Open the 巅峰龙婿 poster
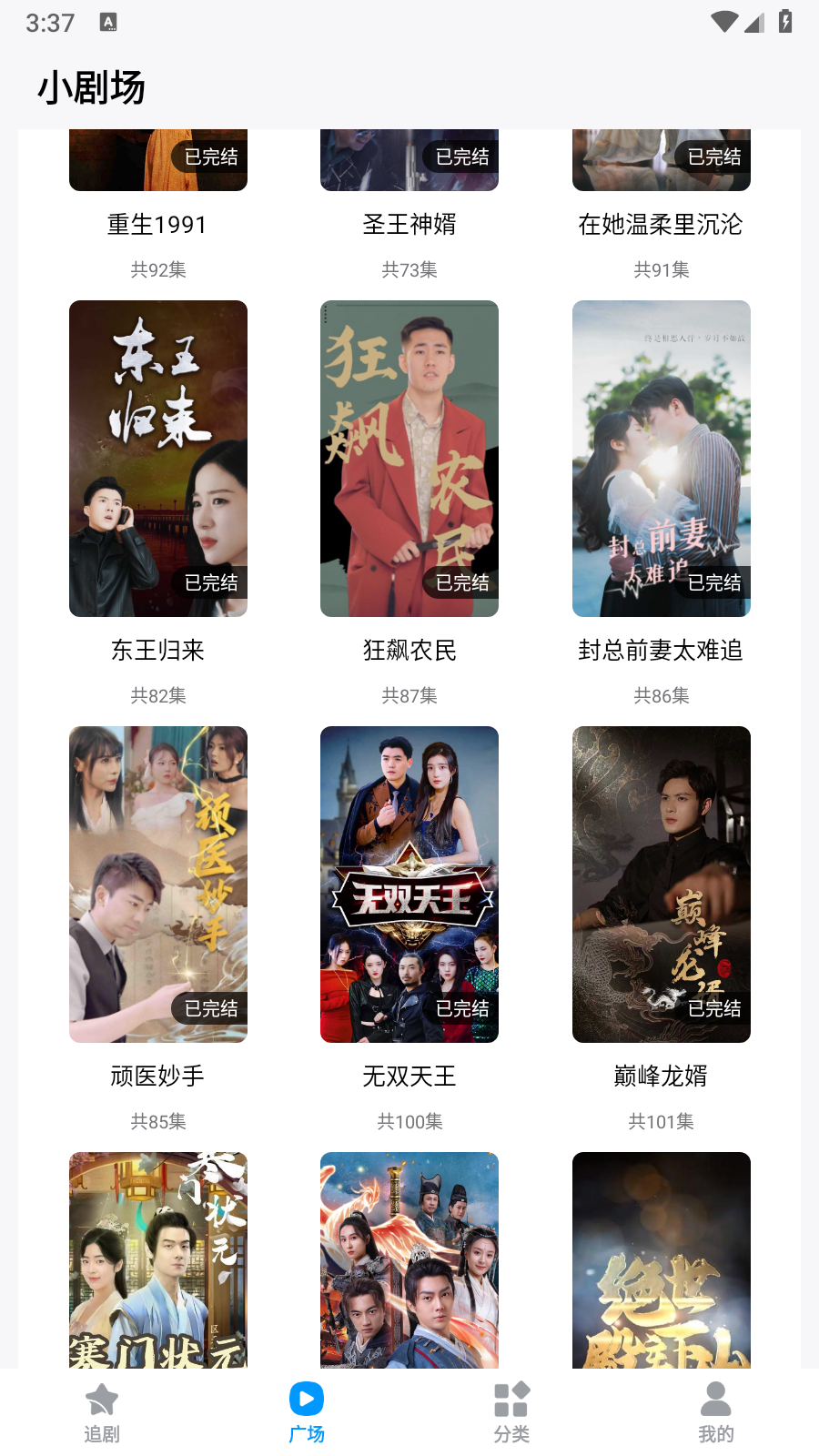 pyautogui.click(x=661, y=884)
